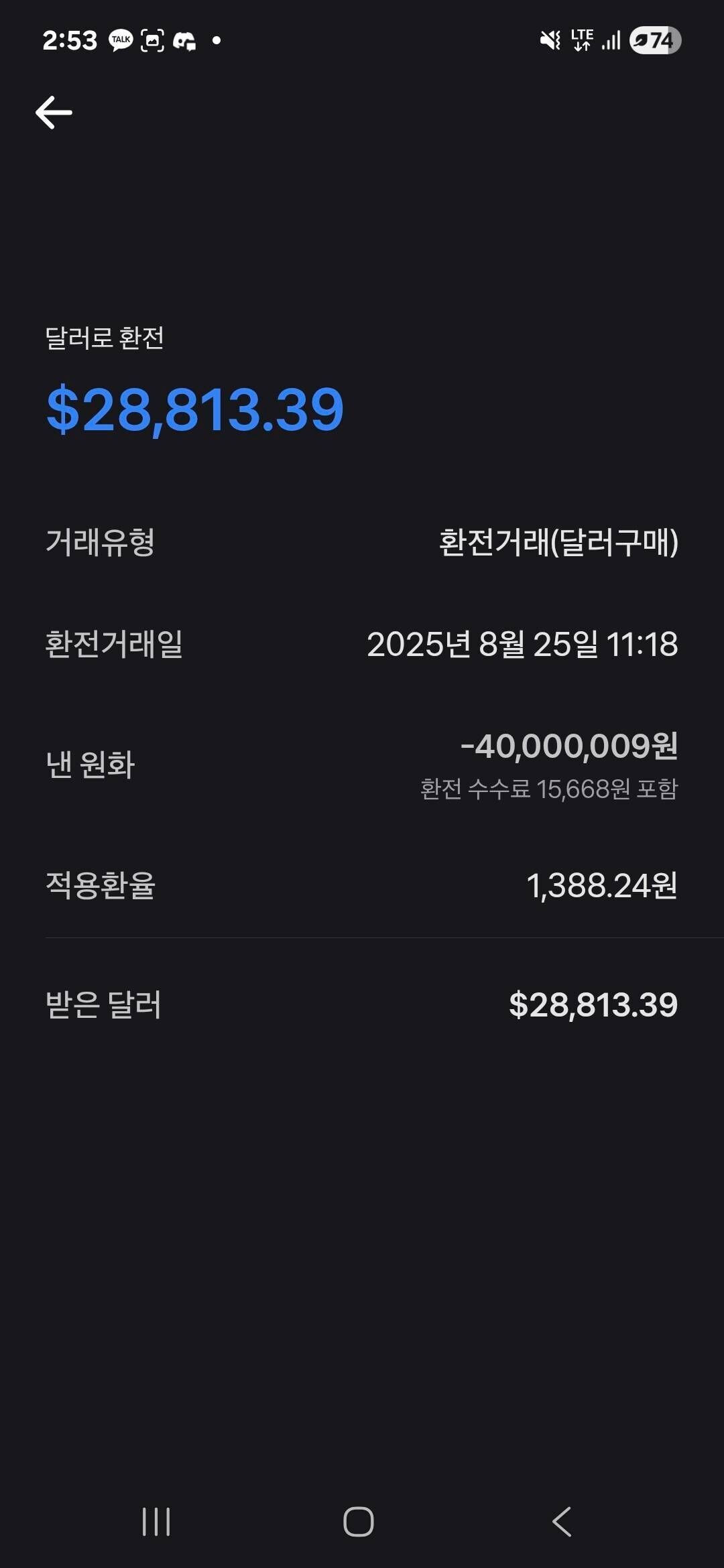Image resolution: width=724 pixels, height=1568 pixels.
Task: Tap the 환전 수수료 15,668원 포함 fee text
Action: [550, 791]
